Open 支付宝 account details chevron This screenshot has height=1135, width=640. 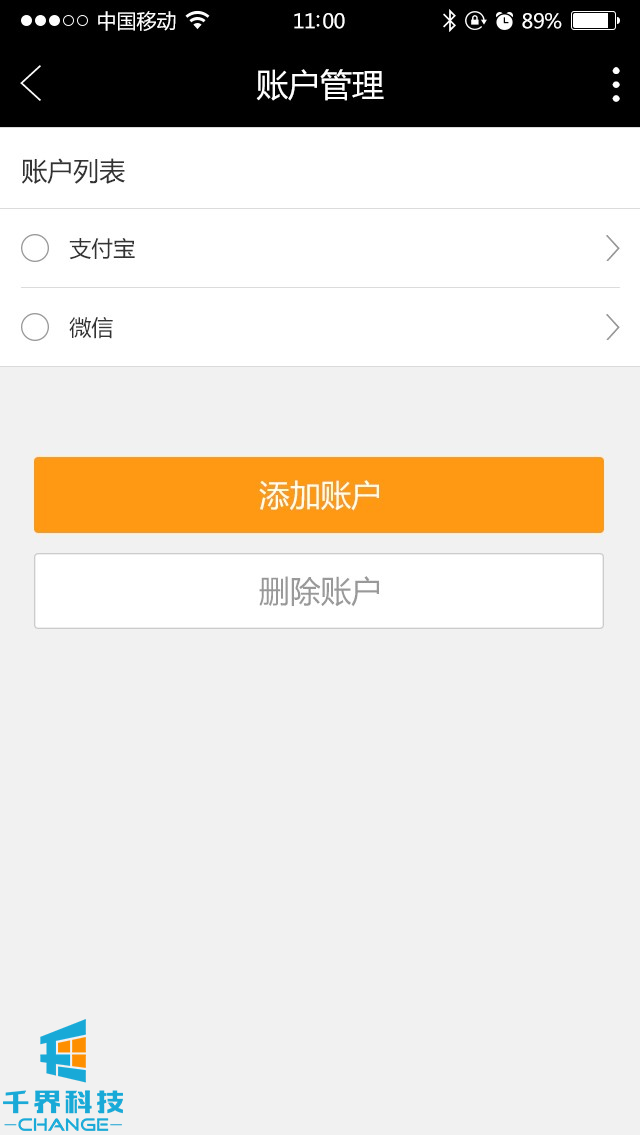[612, 248]
